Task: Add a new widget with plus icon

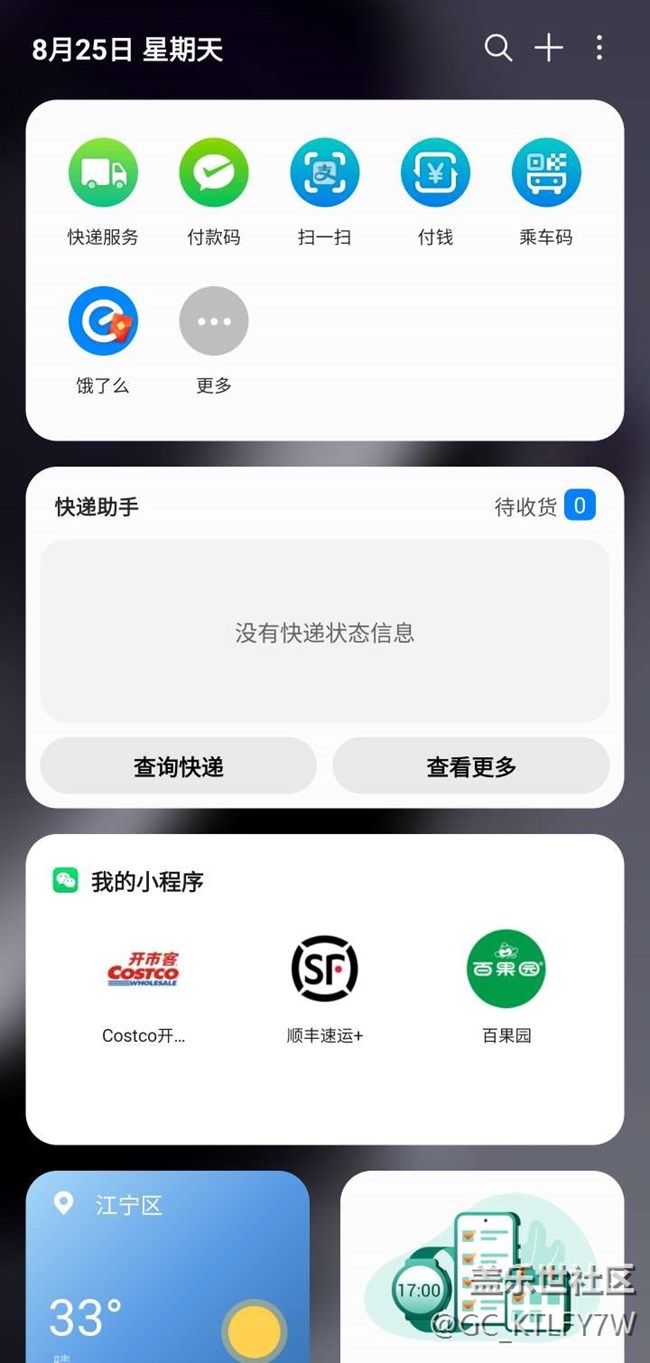Action: pyautogui.click(x=549, y=48)
